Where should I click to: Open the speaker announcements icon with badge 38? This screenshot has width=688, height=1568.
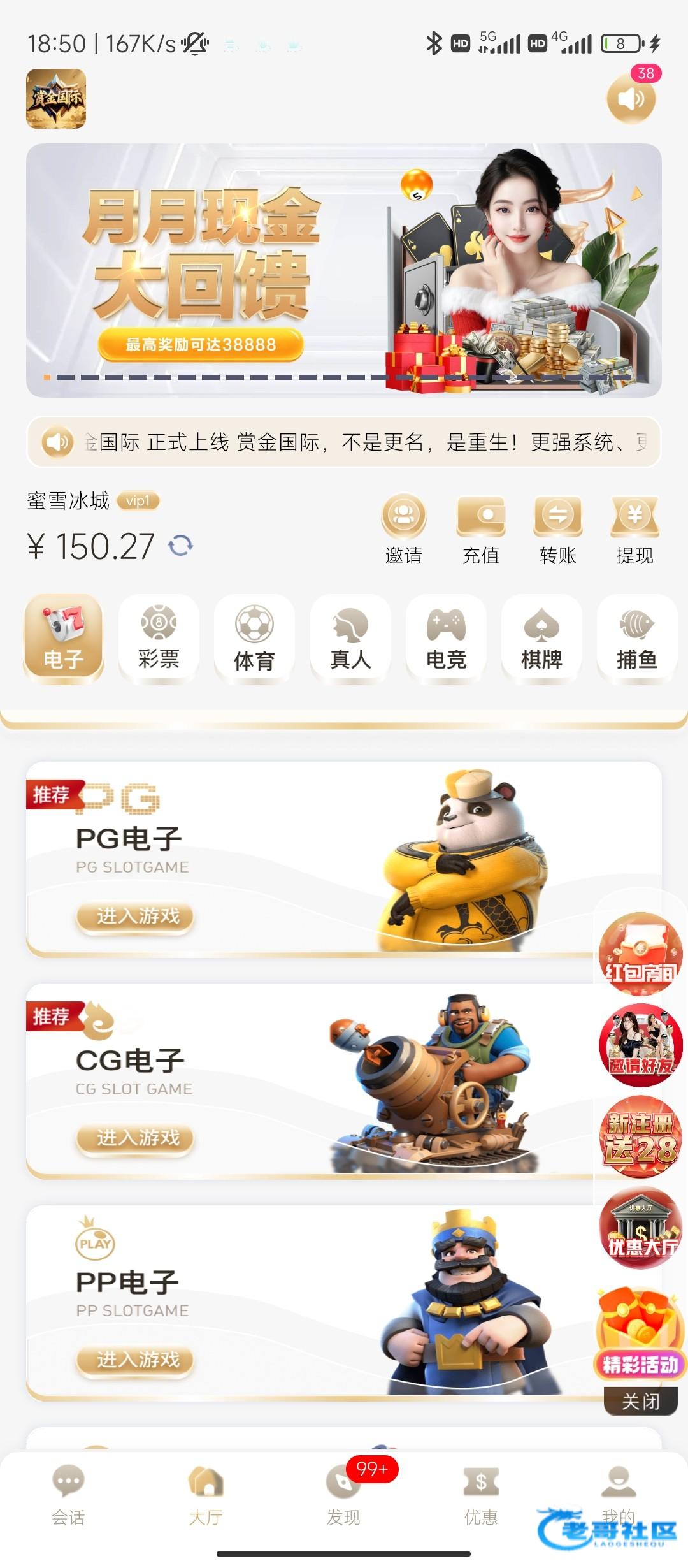click(630, 99)
